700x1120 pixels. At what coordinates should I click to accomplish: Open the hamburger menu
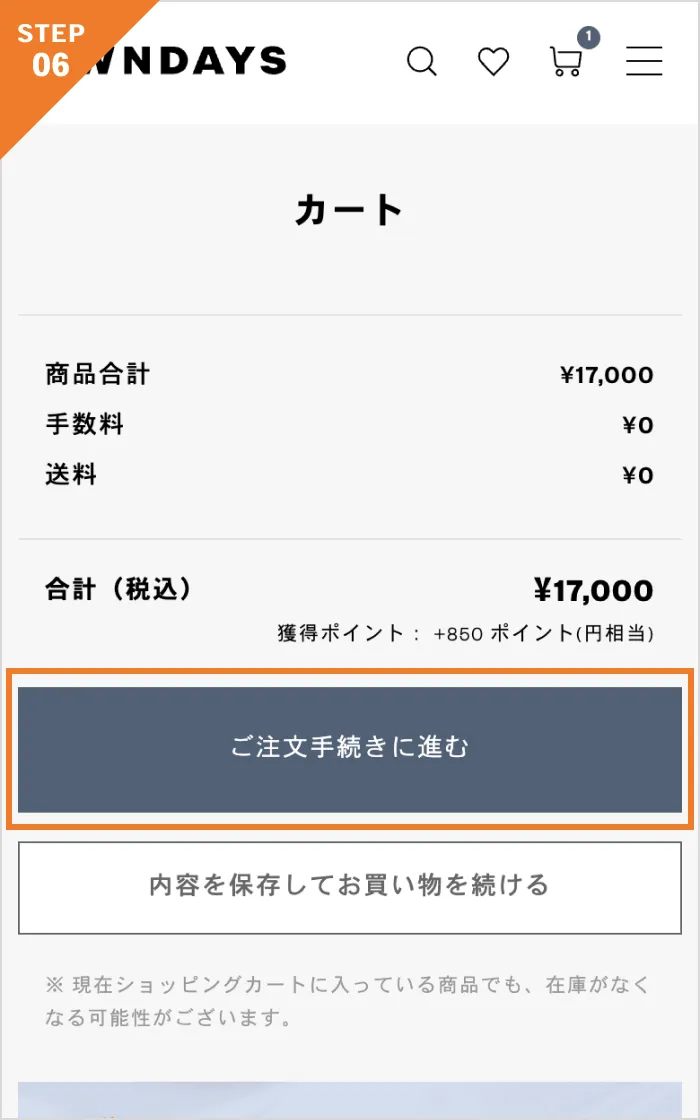[x=644, y=62]
